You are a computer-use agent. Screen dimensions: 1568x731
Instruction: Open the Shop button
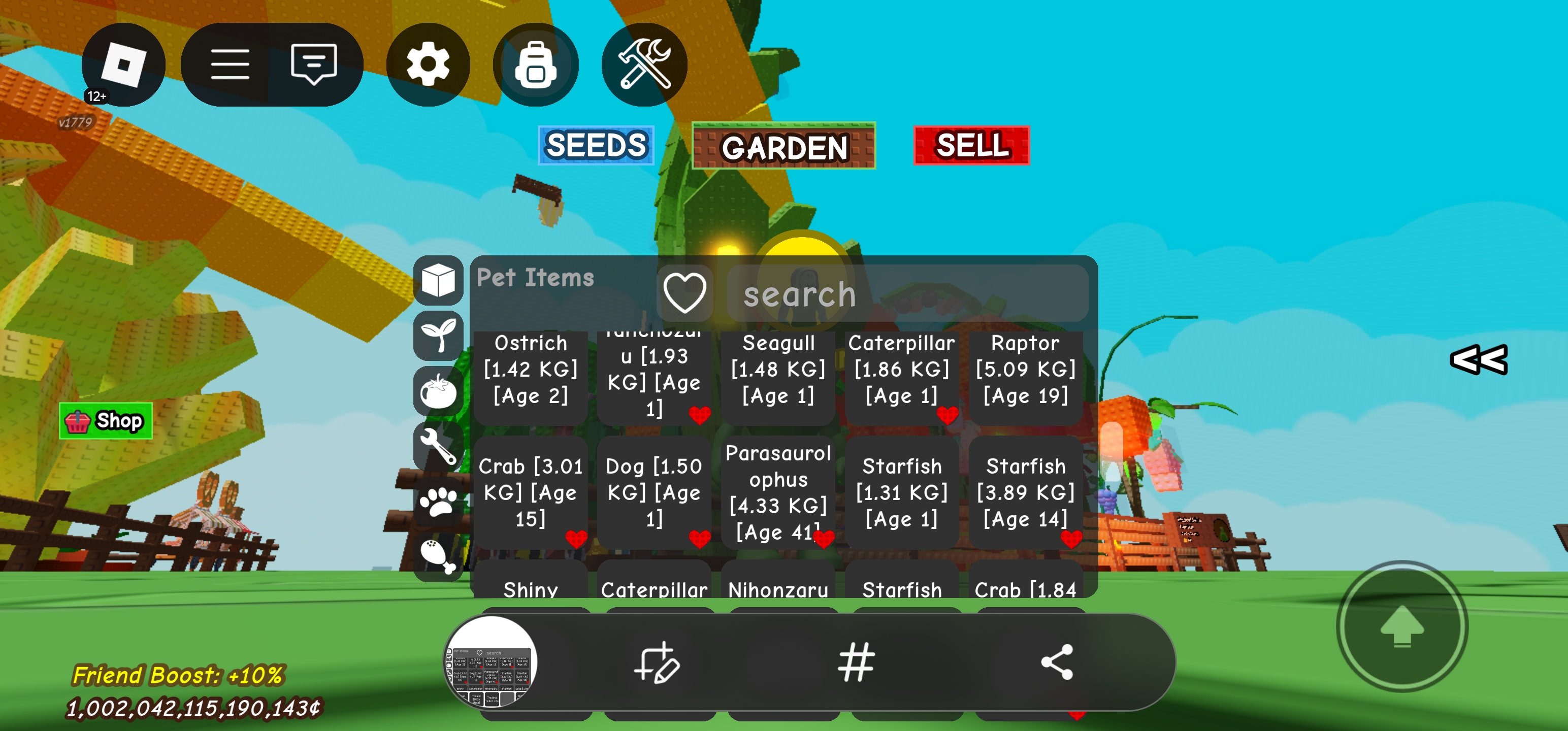tap(105, 421)
